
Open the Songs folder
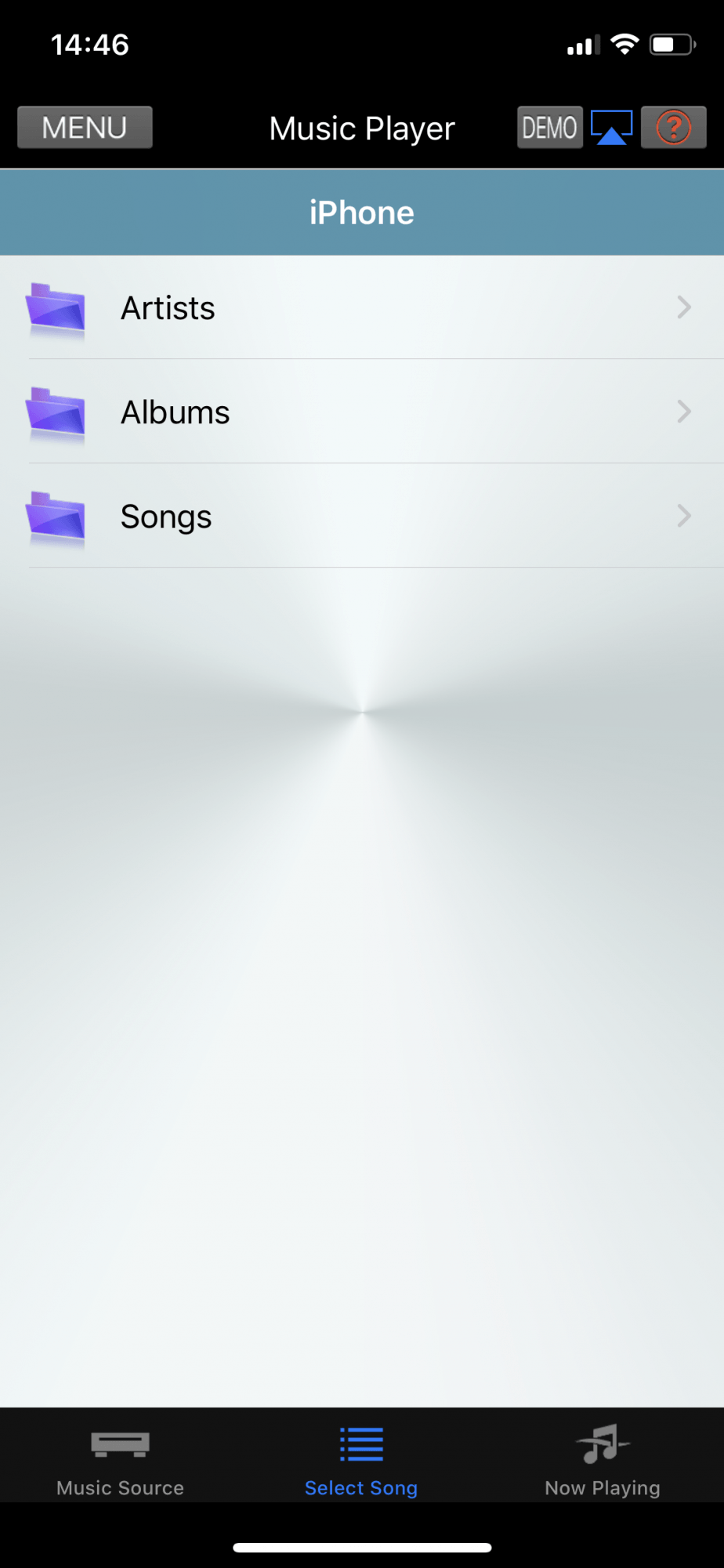coord(360,517)
